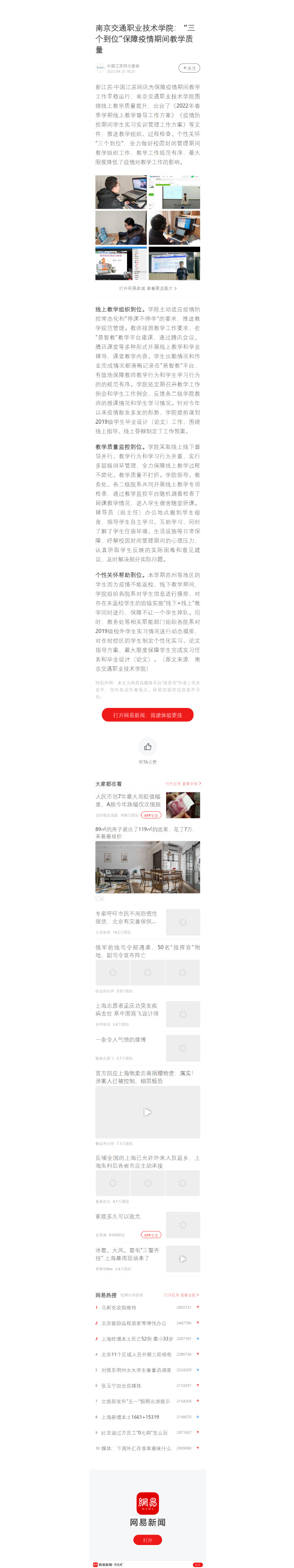Follow 中国江苏网交媒体 with the 关注 button

pos(189,68)
